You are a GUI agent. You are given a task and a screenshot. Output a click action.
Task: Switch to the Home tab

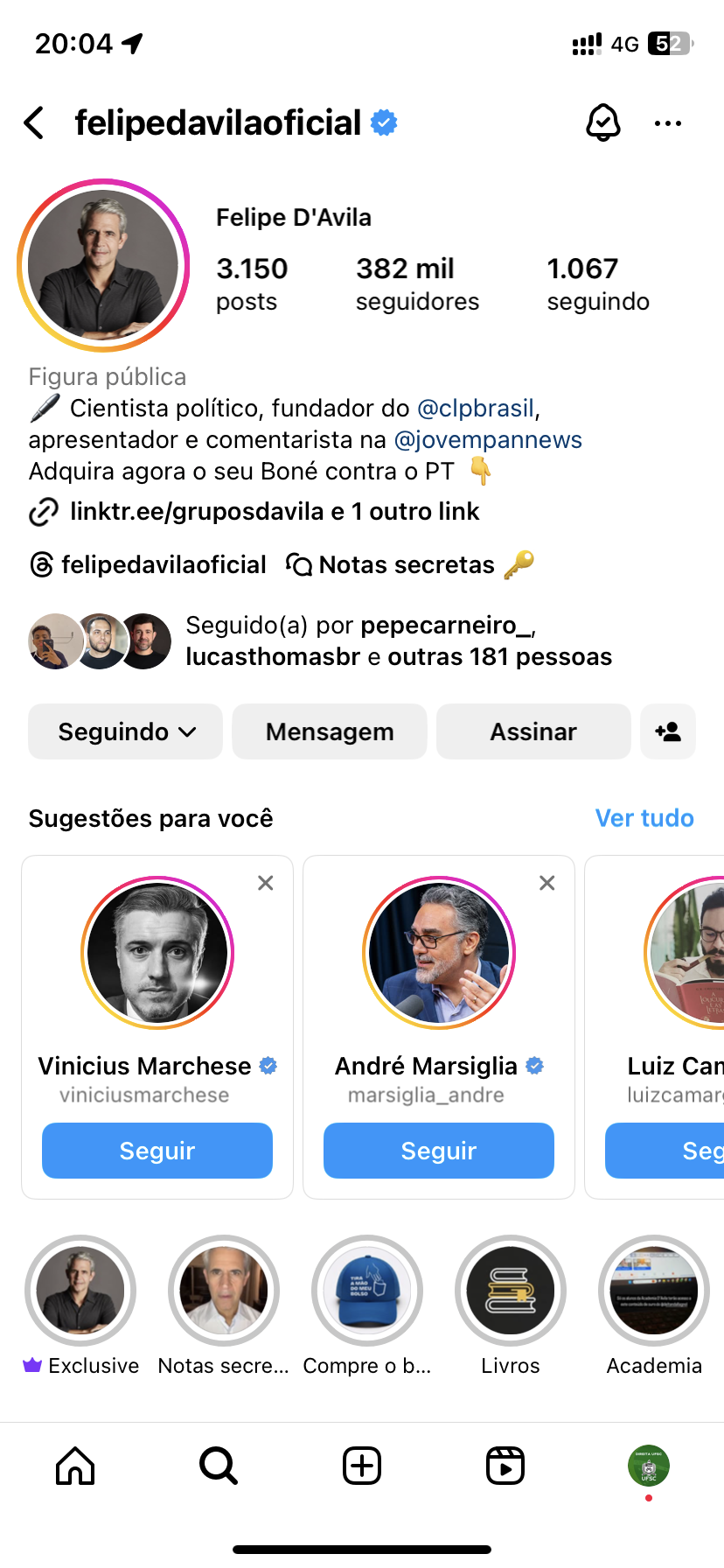(75, 1466)
